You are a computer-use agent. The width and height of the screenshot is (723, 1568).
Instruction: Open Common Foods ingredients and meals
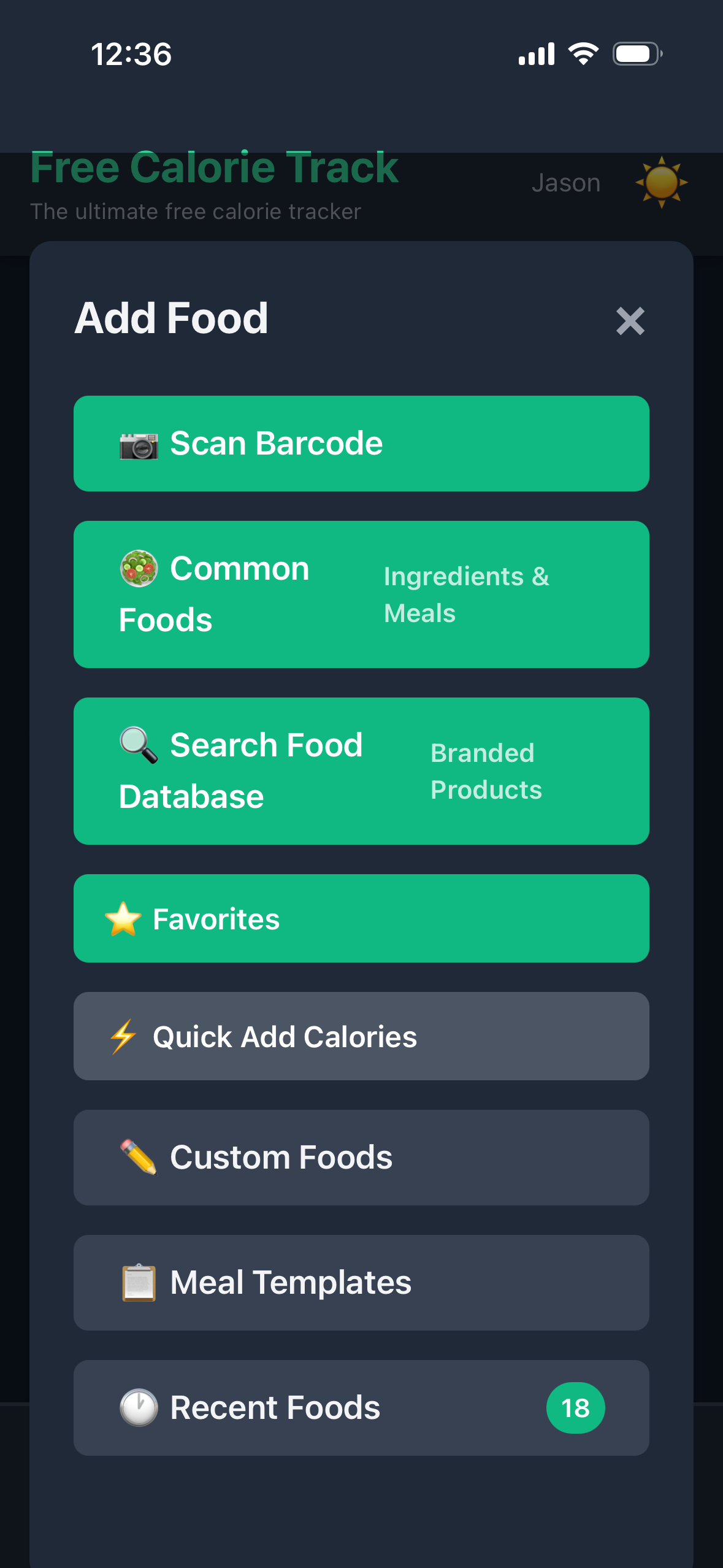click(361, 592)
